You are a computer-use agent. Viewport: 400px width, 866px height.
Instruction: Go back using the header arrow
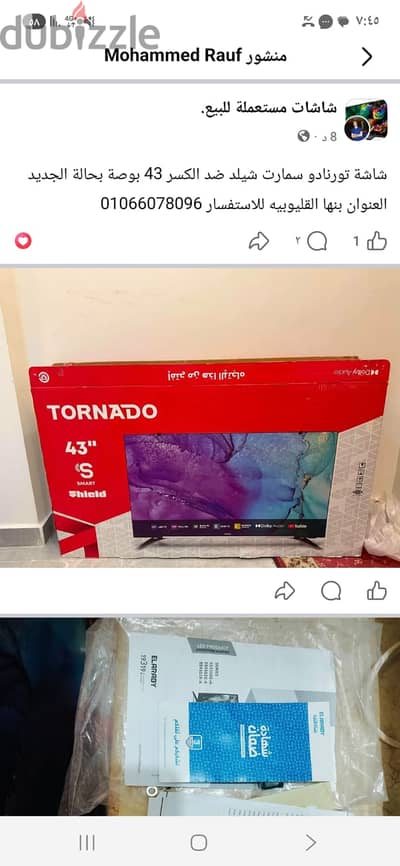pyautogui.click(x=367, y=56)
